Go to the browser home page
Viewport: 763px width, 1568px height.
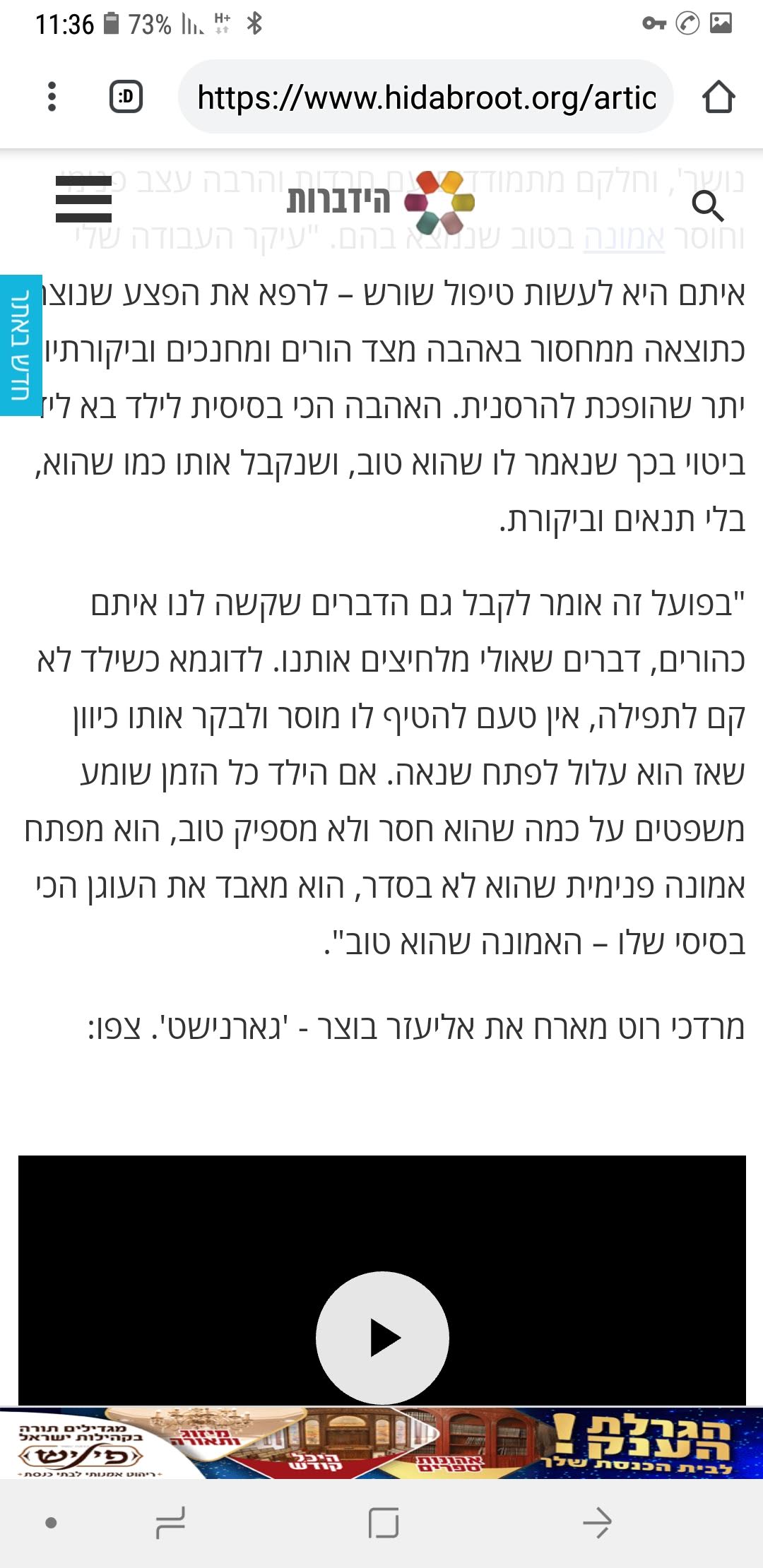coord(718,97)
